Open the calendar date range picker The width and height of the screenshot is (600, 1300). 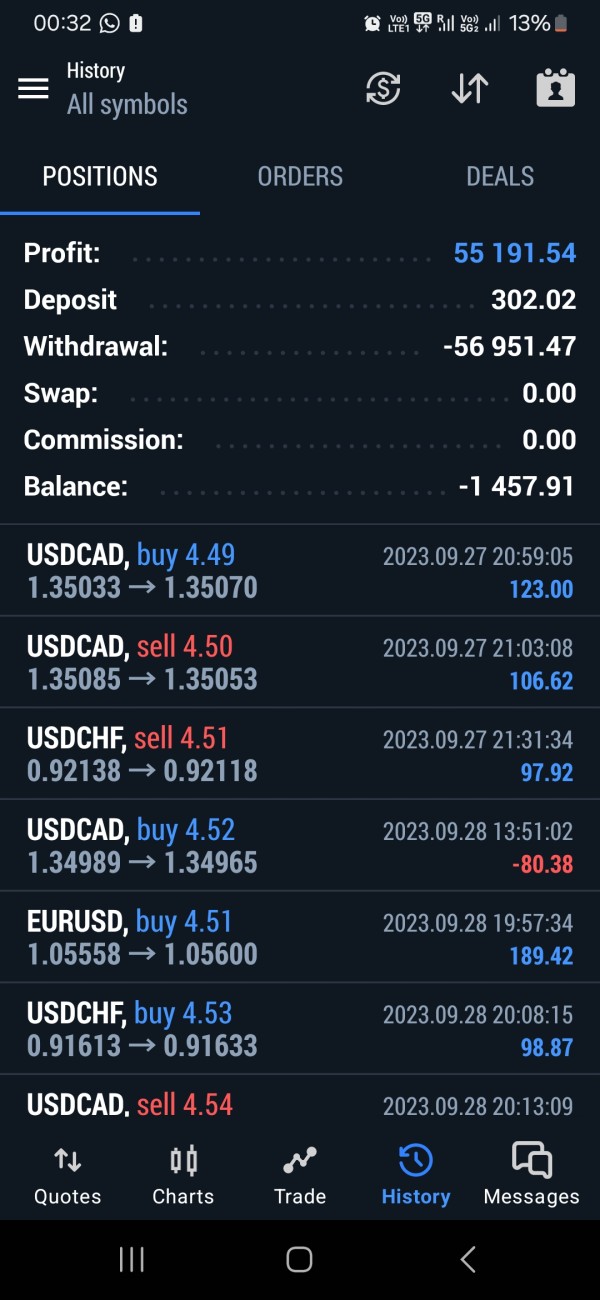point(555,88)
